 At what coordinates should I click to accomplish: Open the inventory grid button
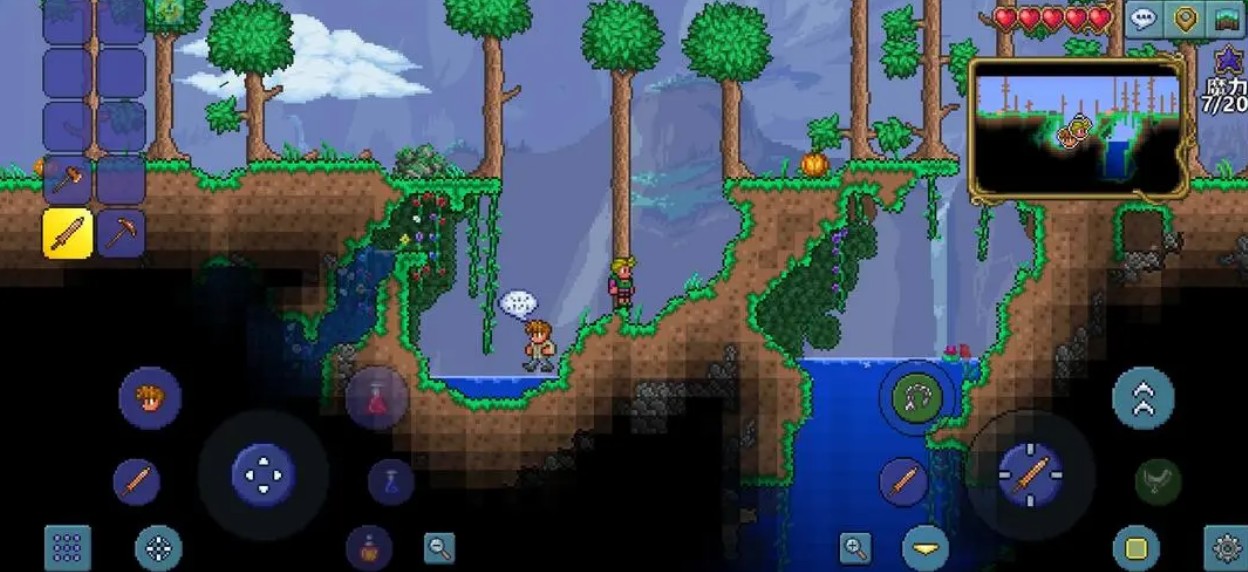point(67,548)
